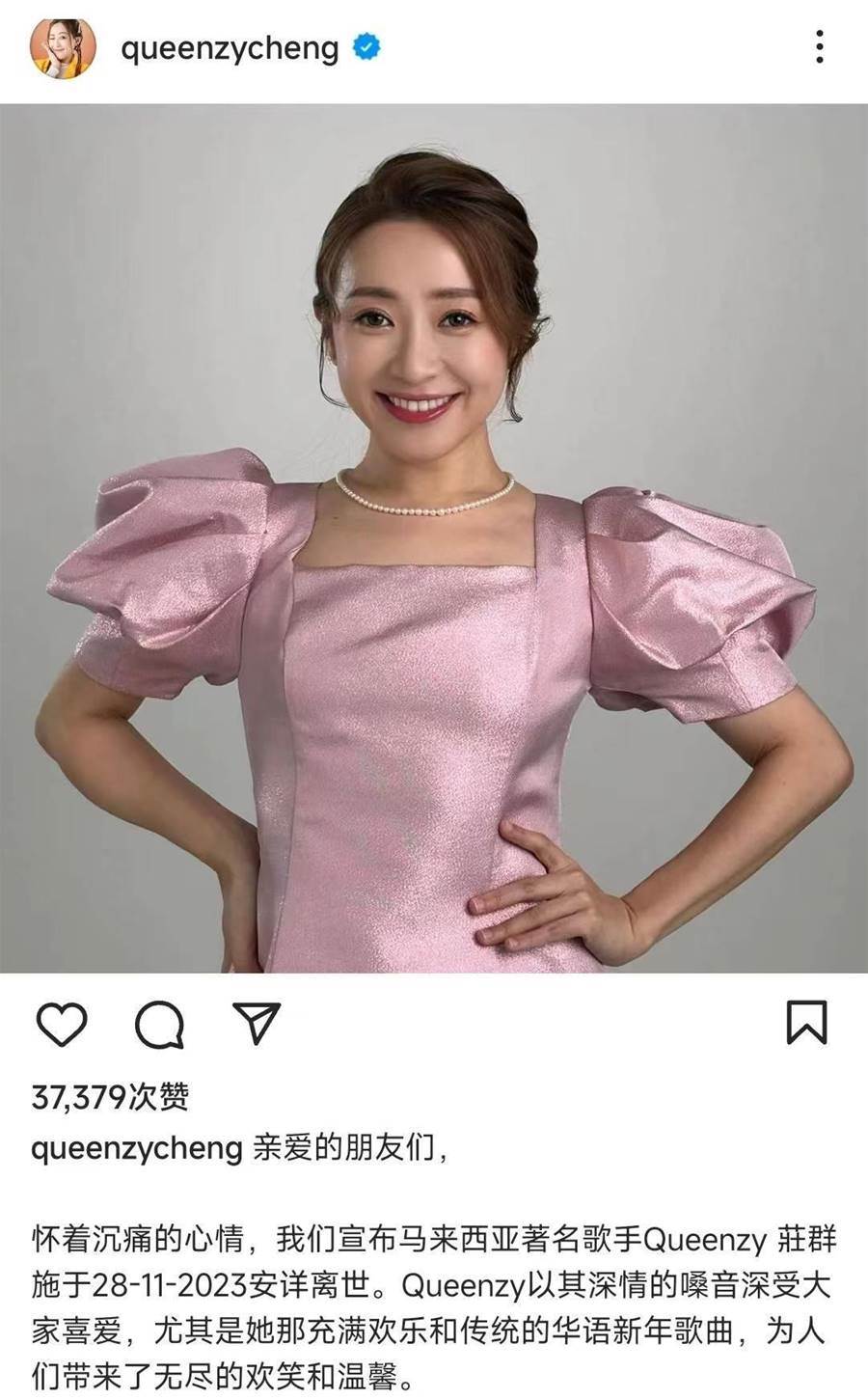The width and height of the screenshot is (868, 1400).
Task: Open comments with the speech bubble icon
Action: click(159, 1024)
